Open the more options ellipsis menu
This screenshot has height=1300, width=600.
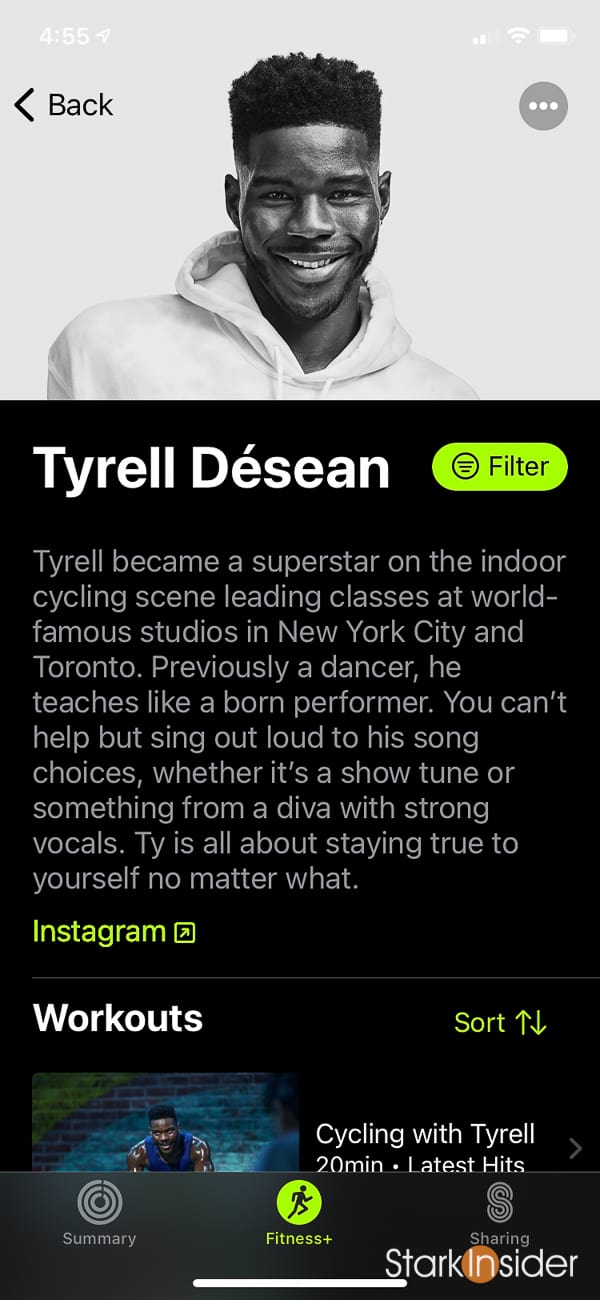543,105
